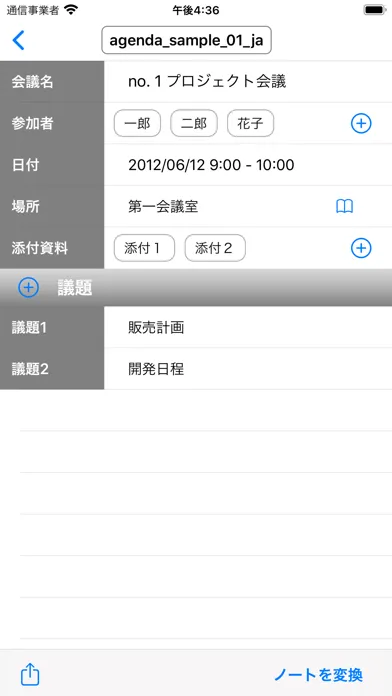Screen dimensions: 392x696
Task: Open attachment 添付２
Action: tap(215, 248)
